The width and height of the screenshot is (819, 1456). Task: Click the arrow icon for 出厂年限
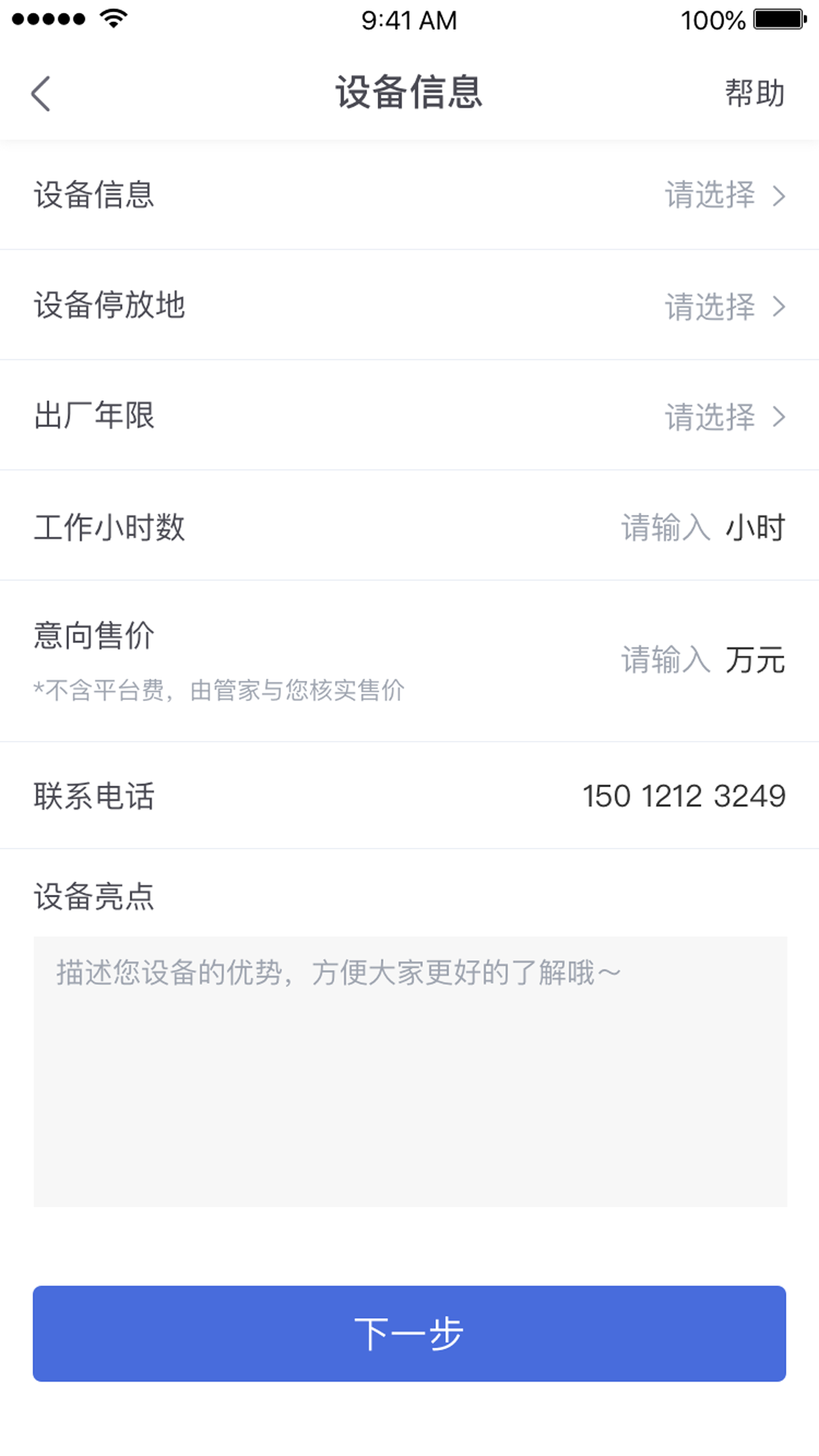780,416
